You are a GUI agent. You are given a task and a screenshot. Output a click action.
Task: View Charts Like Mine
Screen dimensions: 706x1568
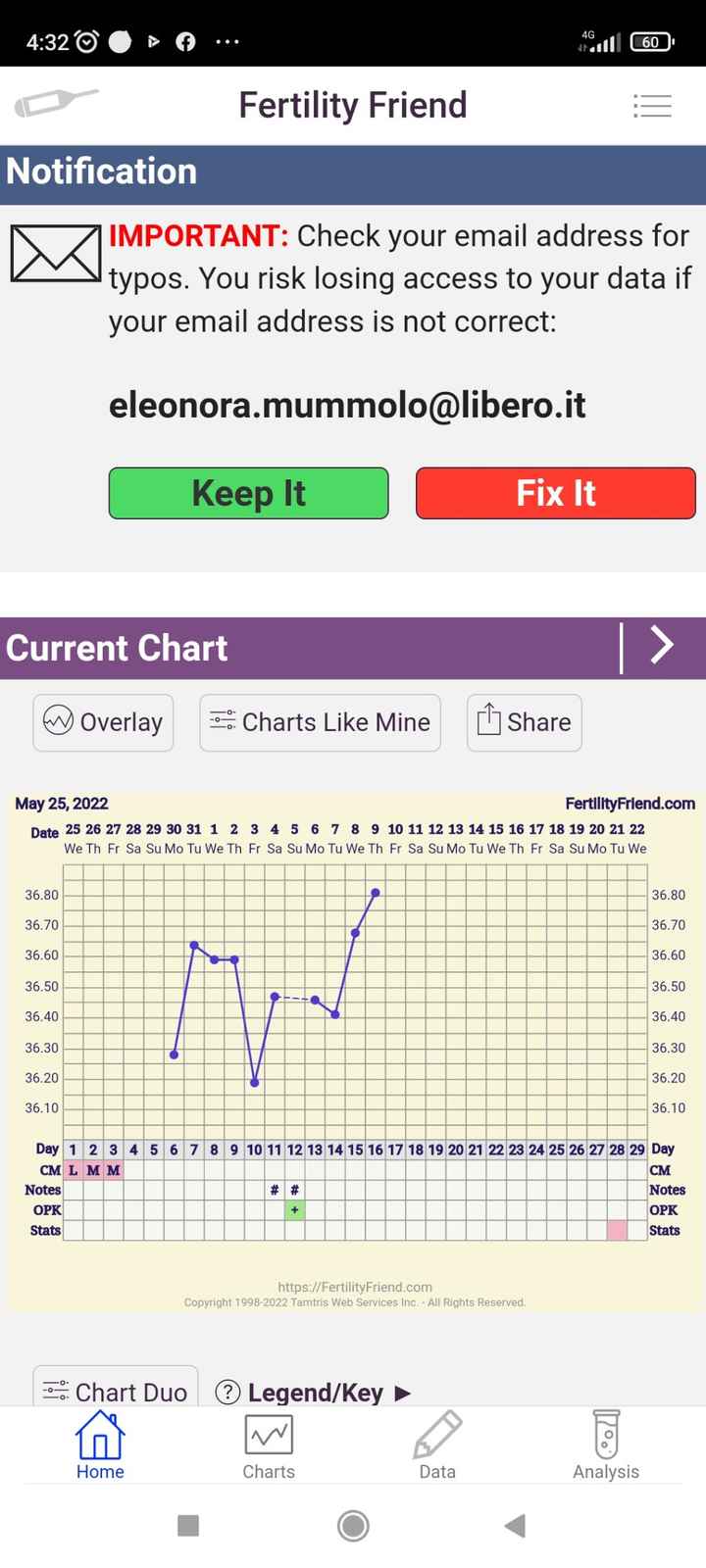click(x=320, y=722)
